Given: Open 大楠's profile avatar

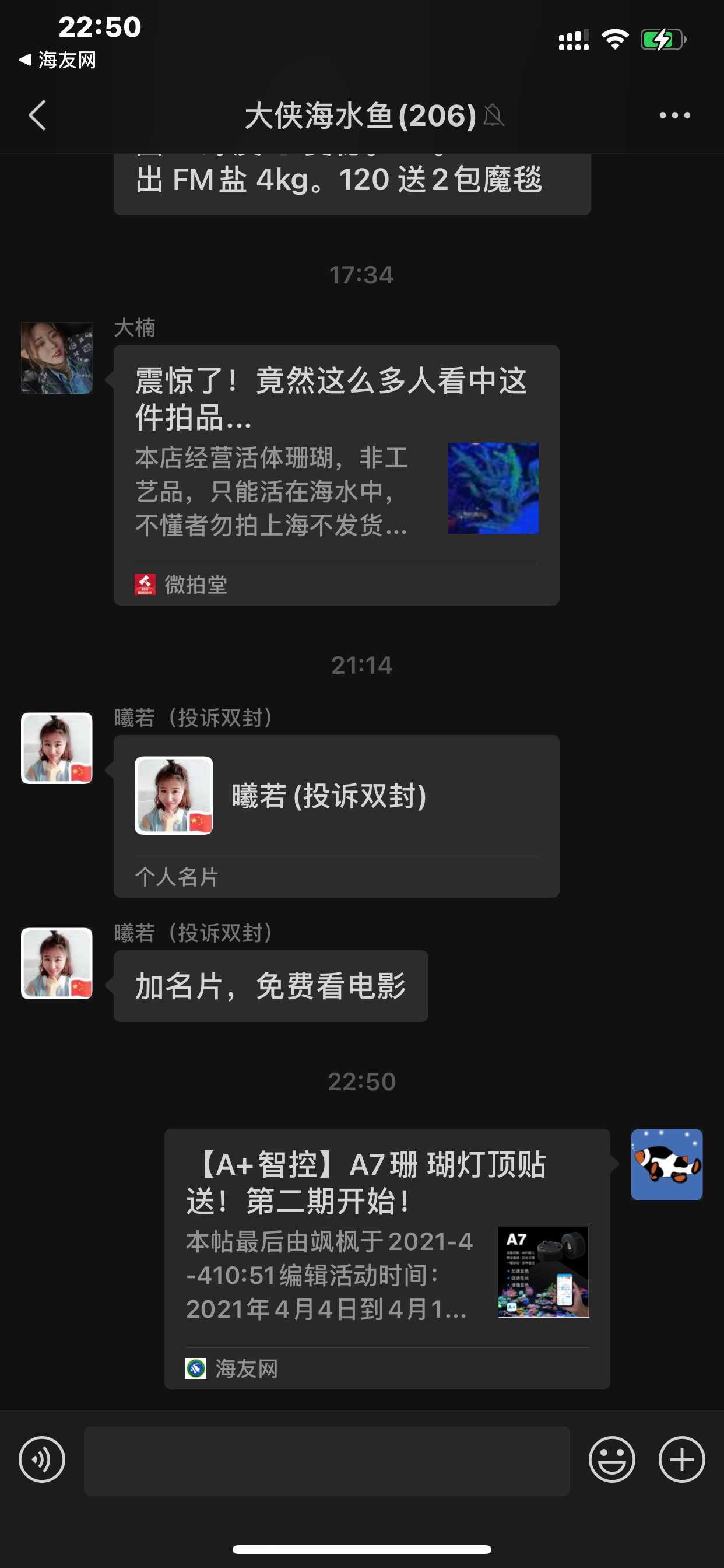Looking at the screenshot, I should [57, 358].
